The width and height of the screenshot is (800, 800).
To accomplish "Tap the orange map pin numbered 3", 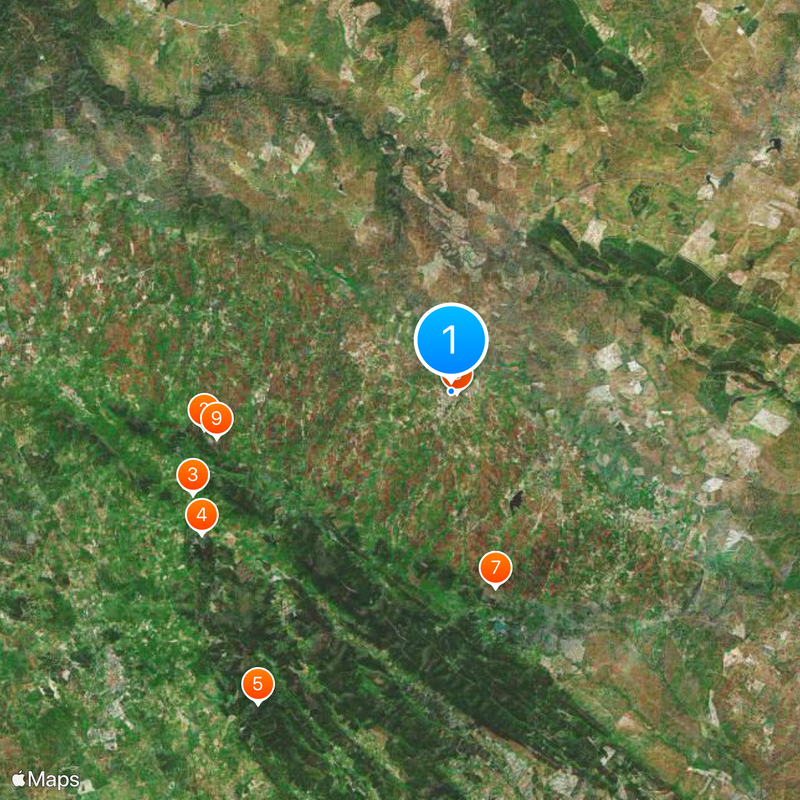I will [193, 475].
